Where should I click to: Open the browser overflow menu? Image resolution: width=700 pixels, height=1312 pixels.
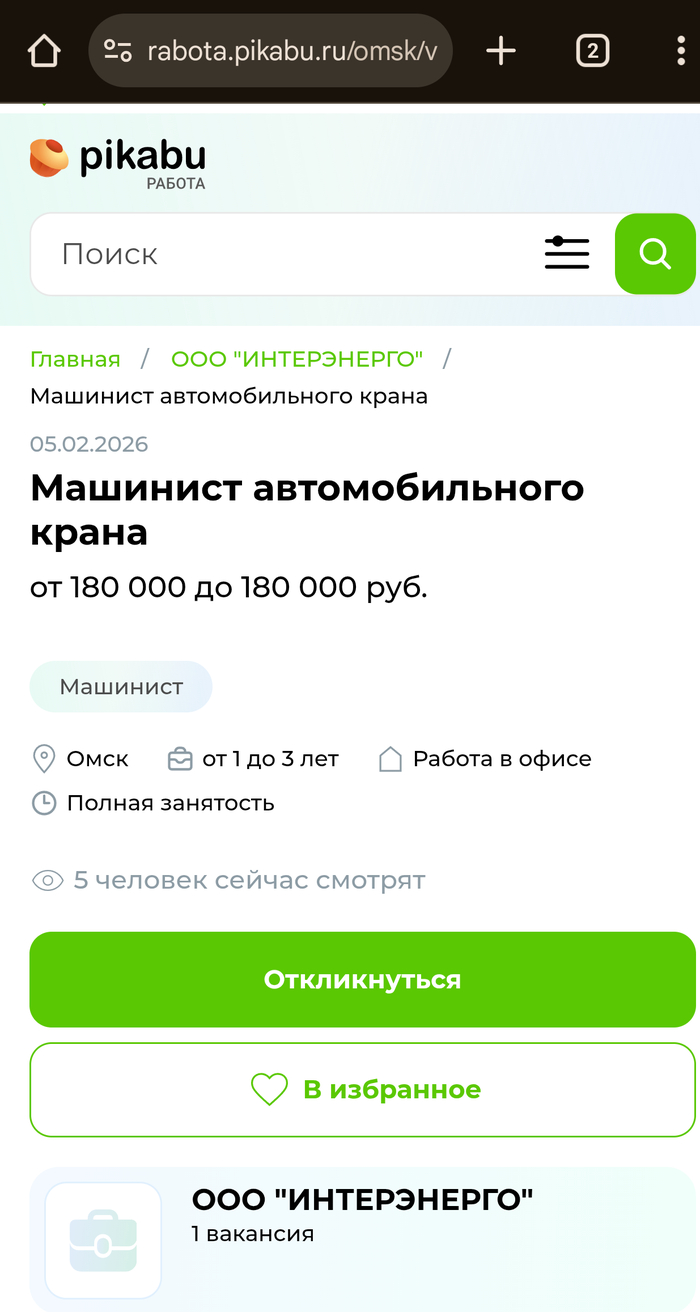pos(680,51)
